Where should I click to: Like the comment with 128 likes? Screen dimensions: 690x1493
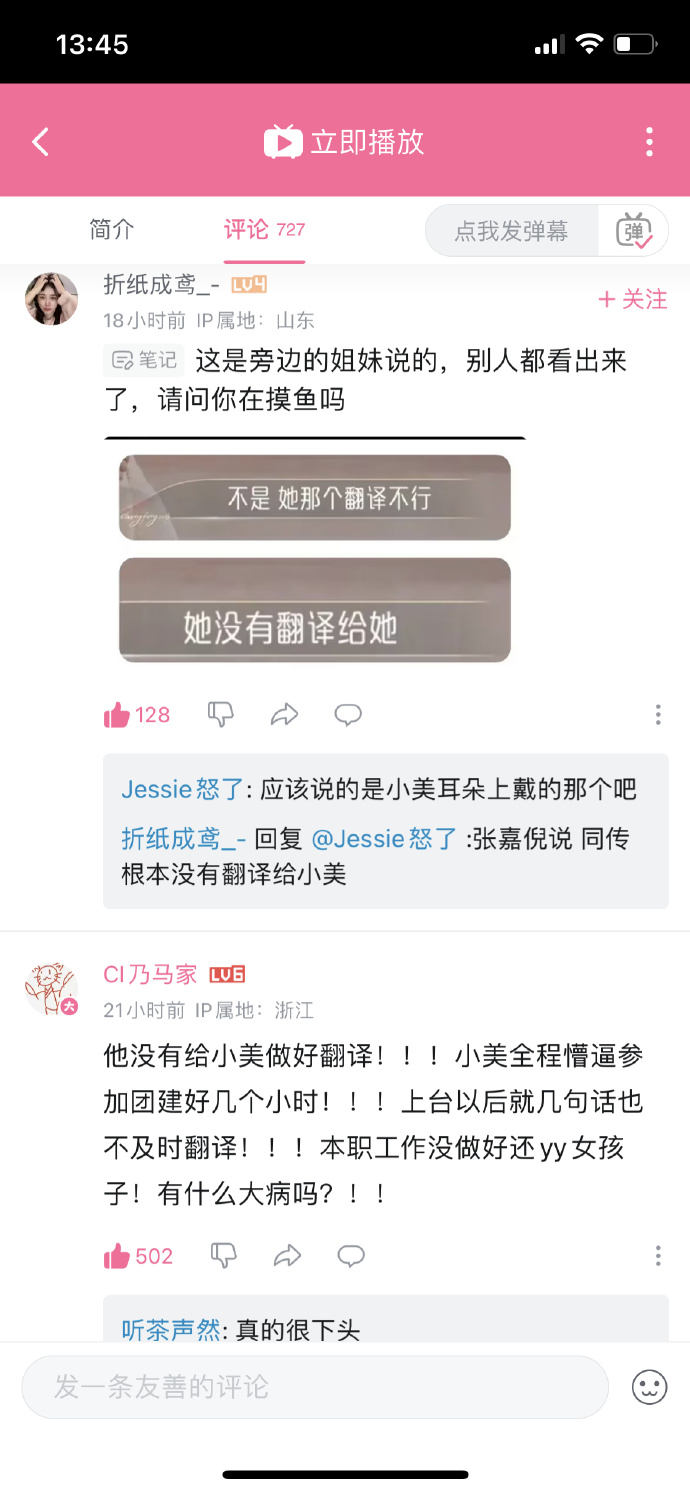118,715
